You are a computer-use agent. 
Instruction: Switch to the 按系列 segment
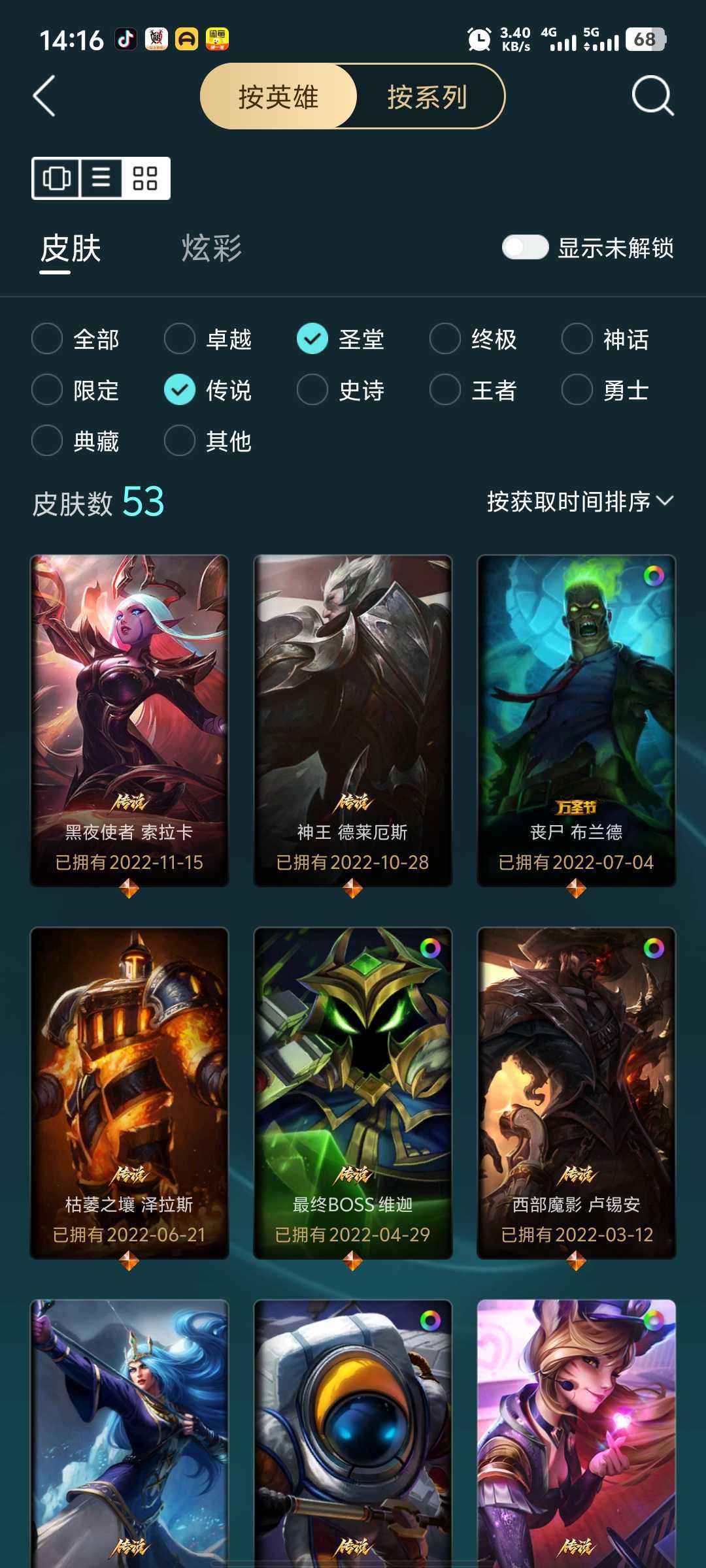(428, 97)
